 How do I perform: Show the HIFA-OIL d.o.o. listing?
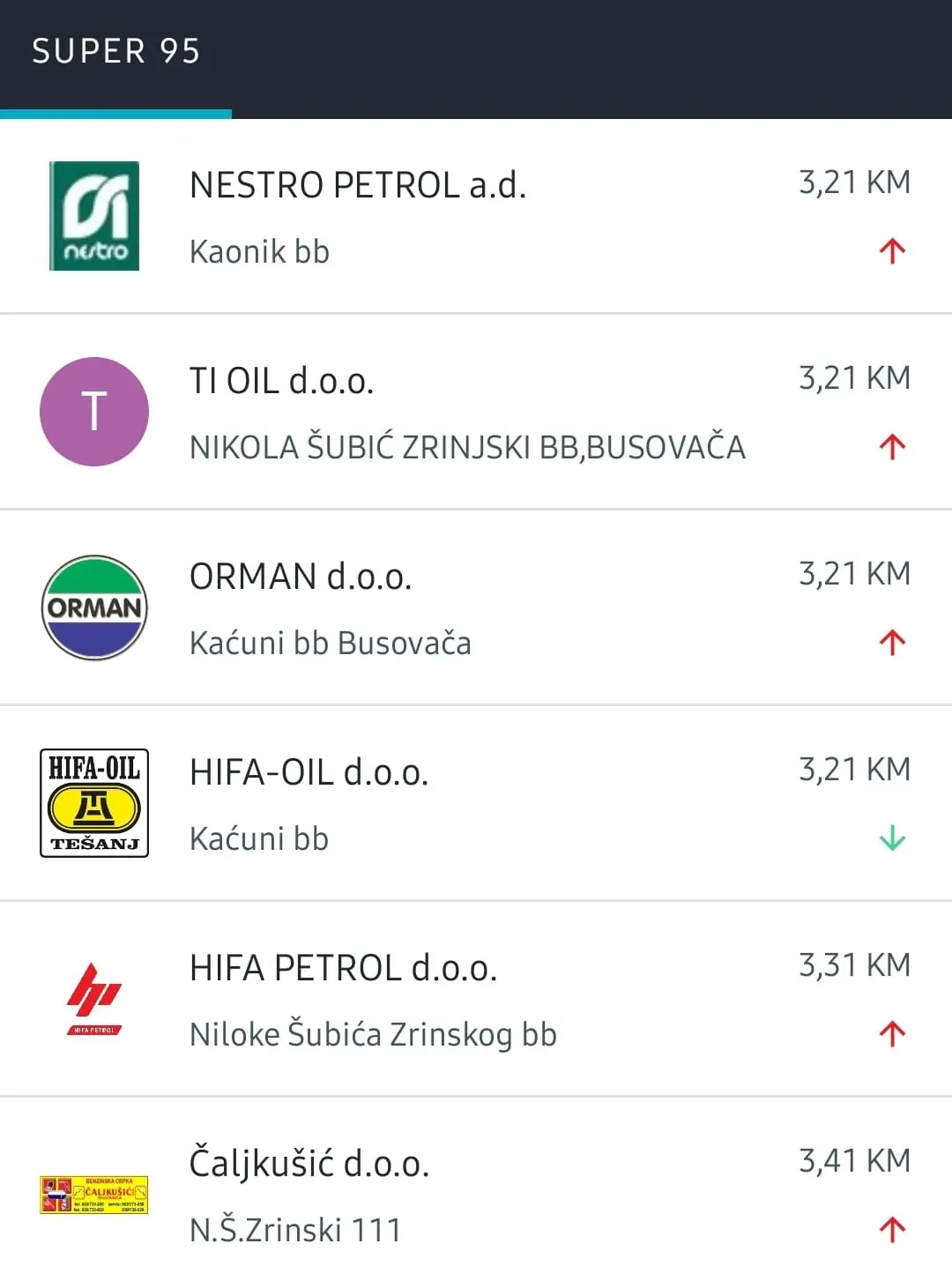click(x=476, y=804)
